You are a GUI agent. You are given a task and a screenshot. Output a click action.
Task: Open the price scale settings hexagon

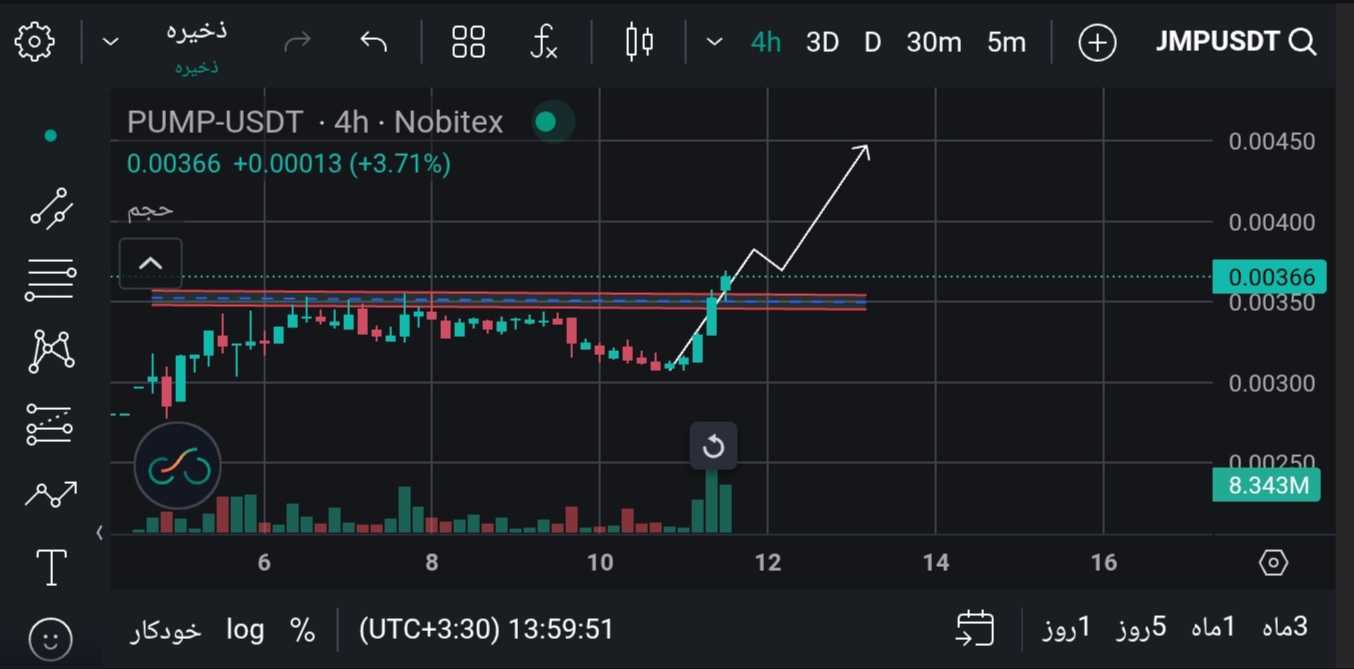click(x=1273, y=563)
